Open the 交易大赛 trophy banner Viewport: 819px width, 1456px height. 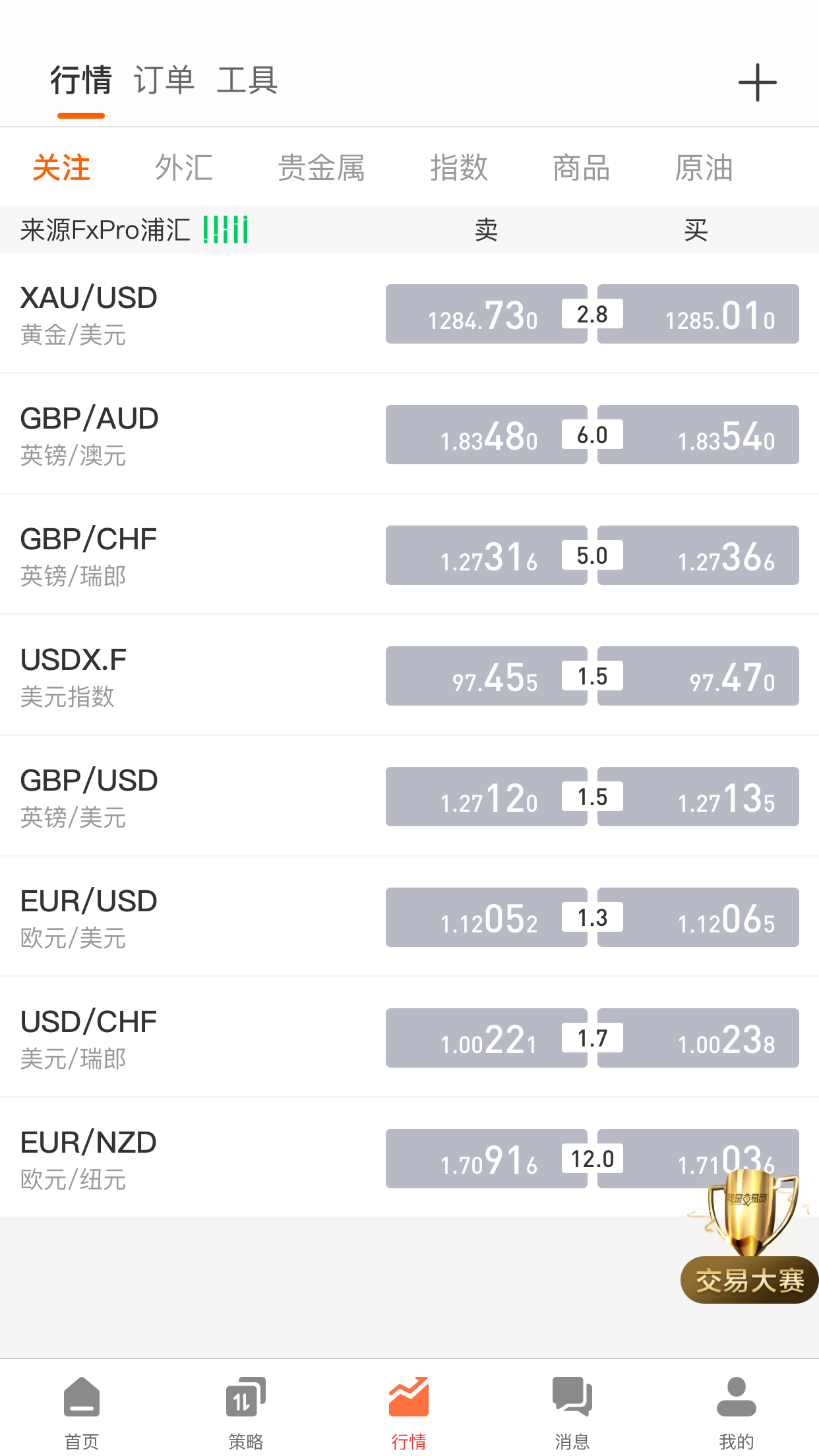click(x=750, y=1240)
